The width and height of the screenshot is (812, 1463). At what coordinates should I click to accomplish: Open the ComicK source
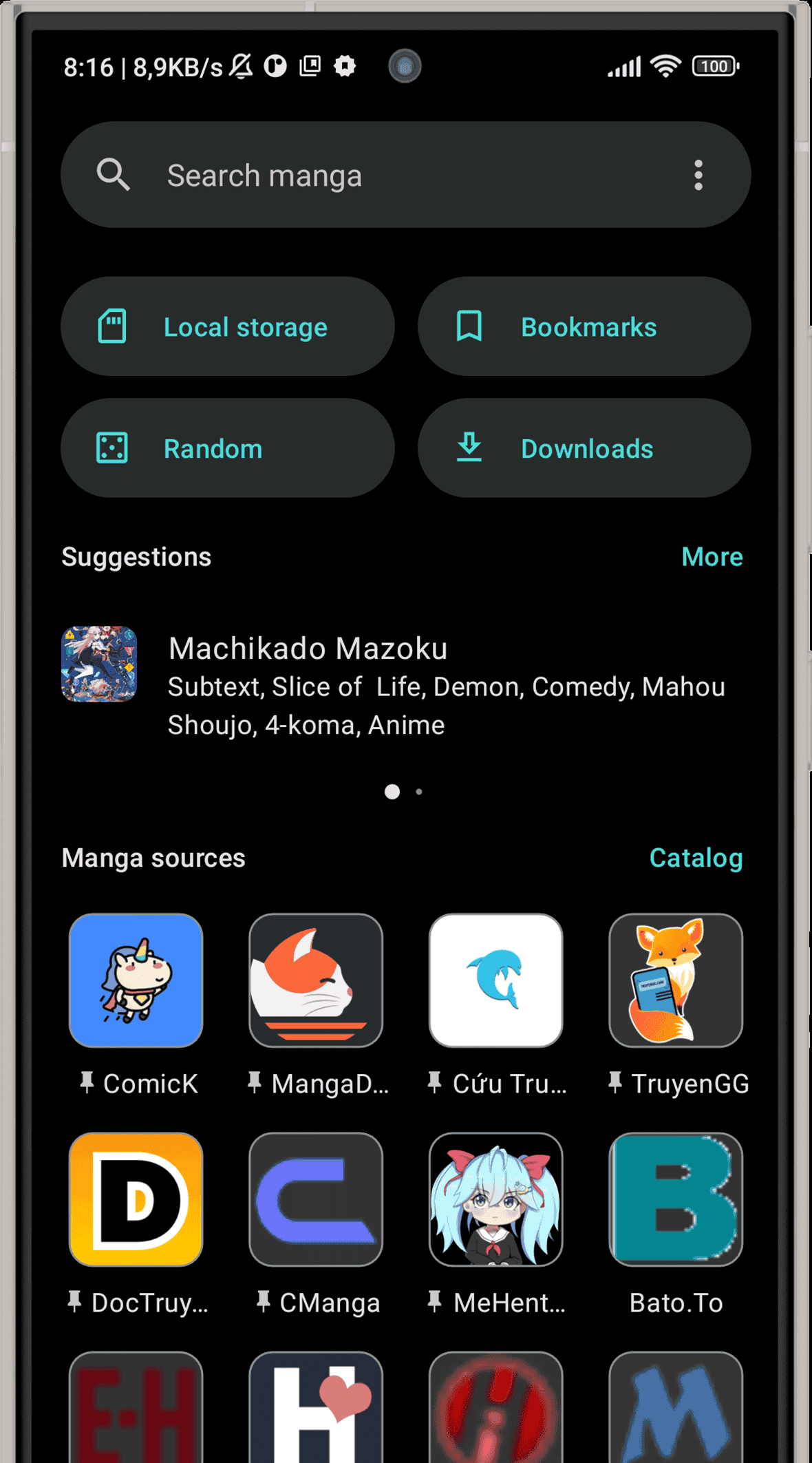click(136, 980)
